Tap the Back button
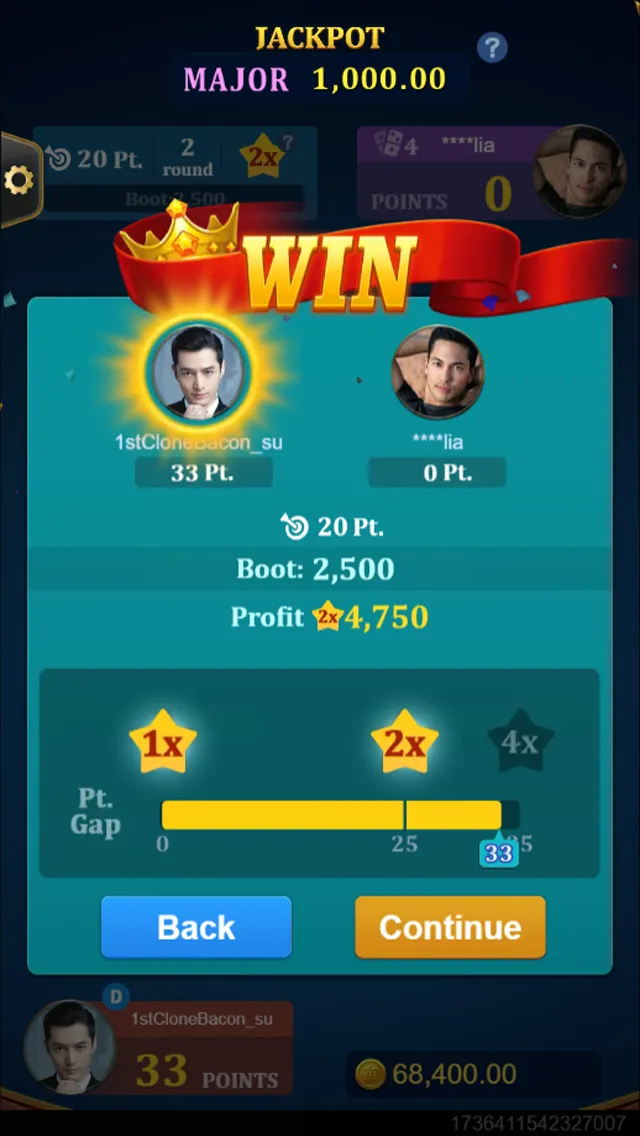 click(196, 927)
